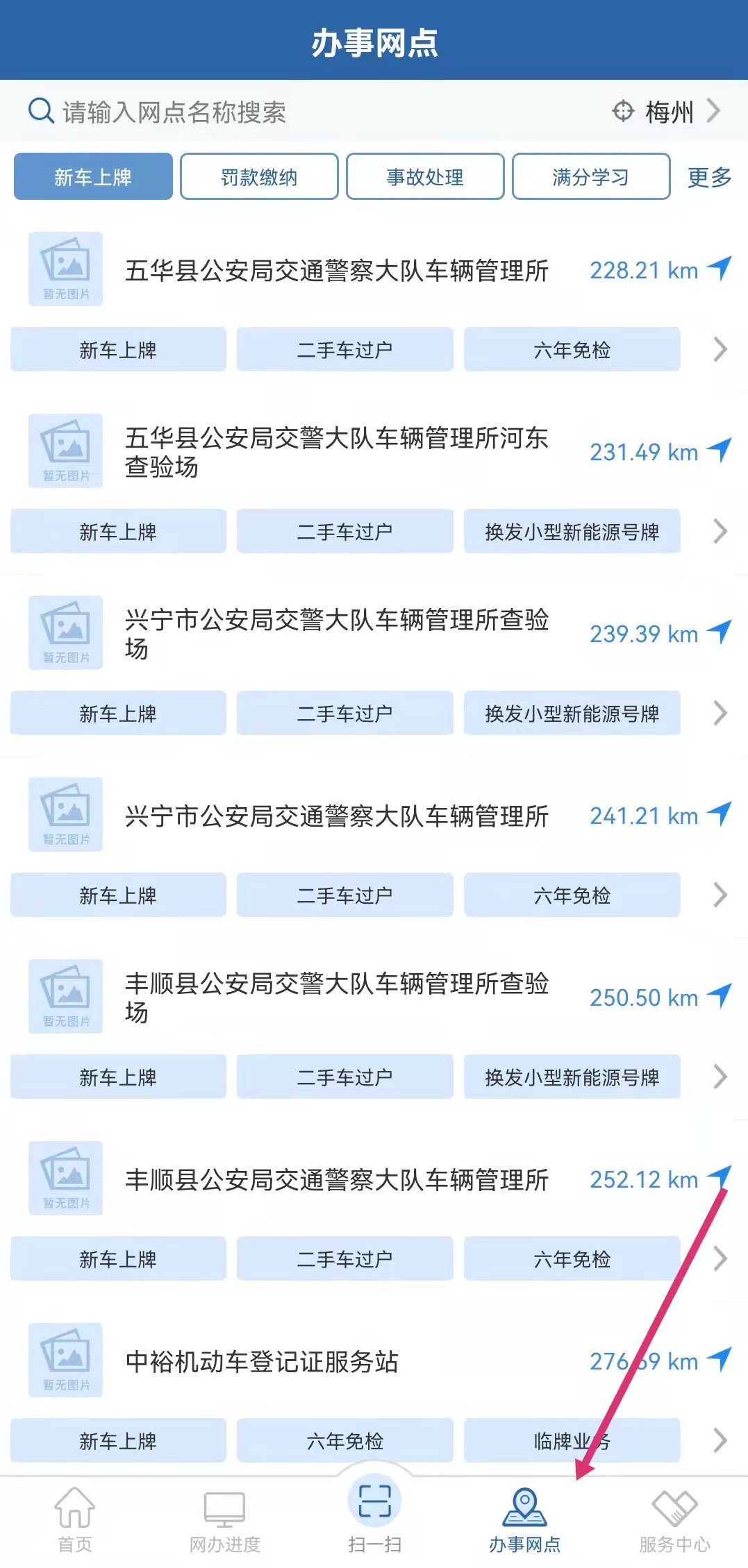Navigate to the outlet 228.21 km away
Image resolution: width=748 pixels, height=1568 pixels.
point(720,269)
